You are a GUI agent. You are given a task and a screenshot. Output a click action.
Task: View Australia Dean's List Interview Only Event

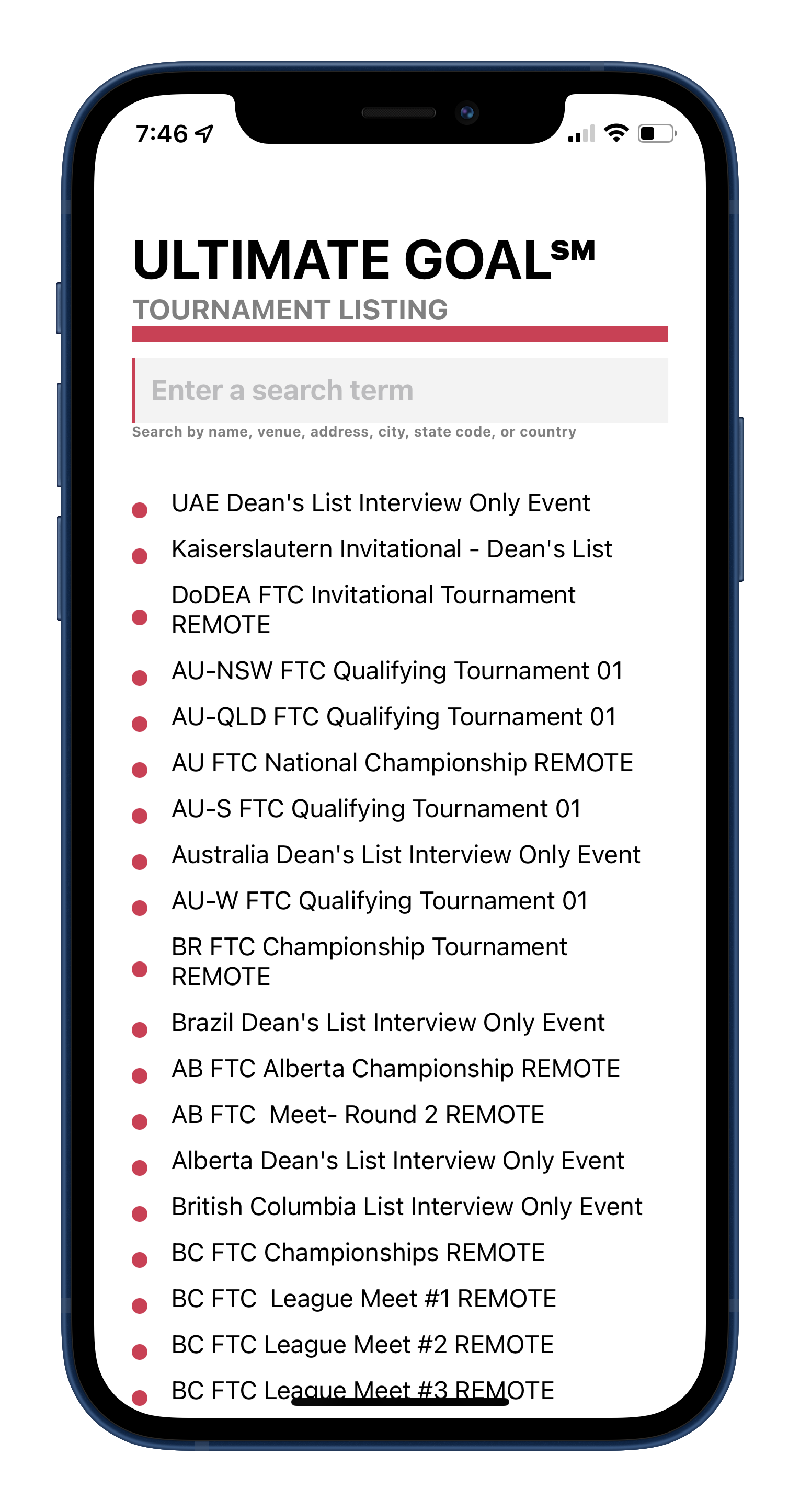tap(406, 855)
